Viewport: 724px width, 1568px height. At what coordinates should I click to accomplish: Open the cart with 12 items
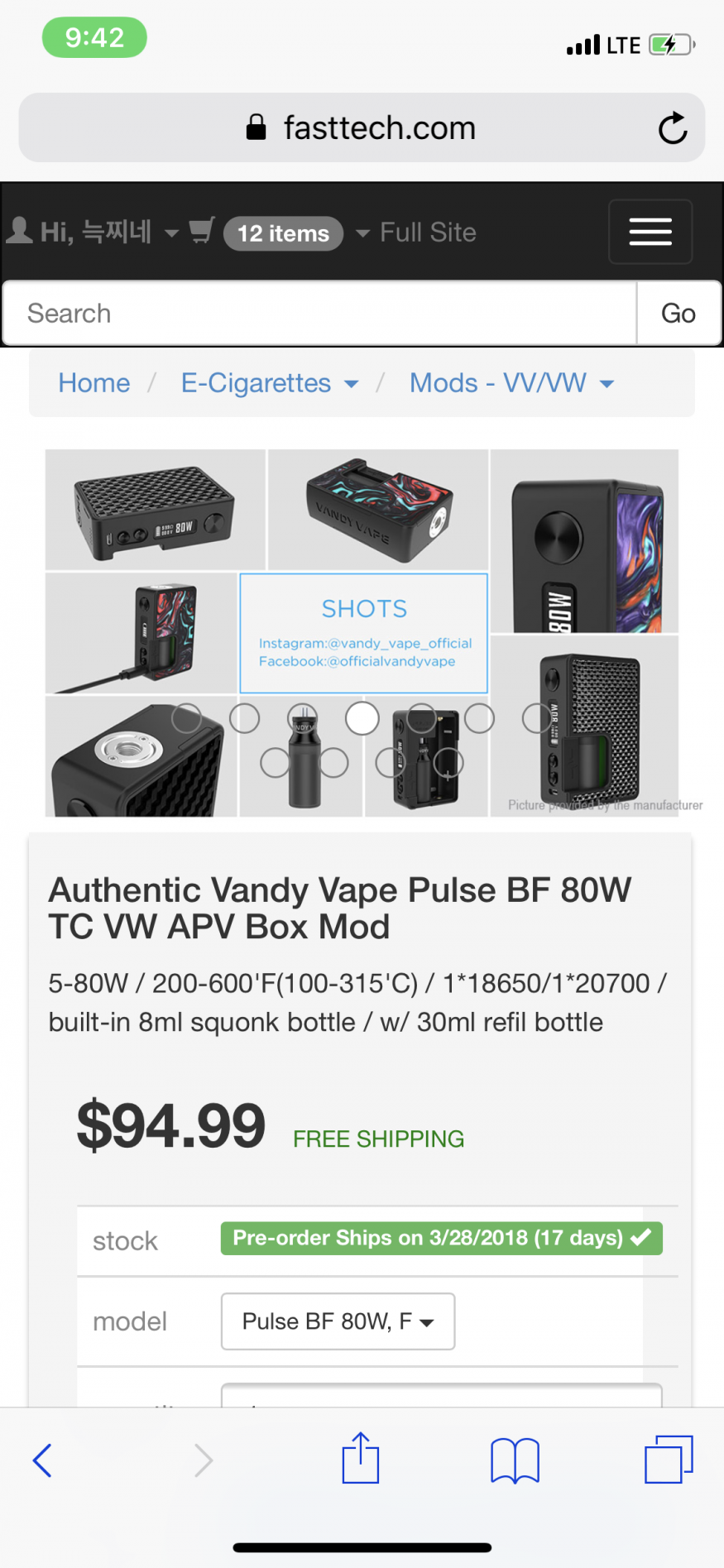point(282,233)
